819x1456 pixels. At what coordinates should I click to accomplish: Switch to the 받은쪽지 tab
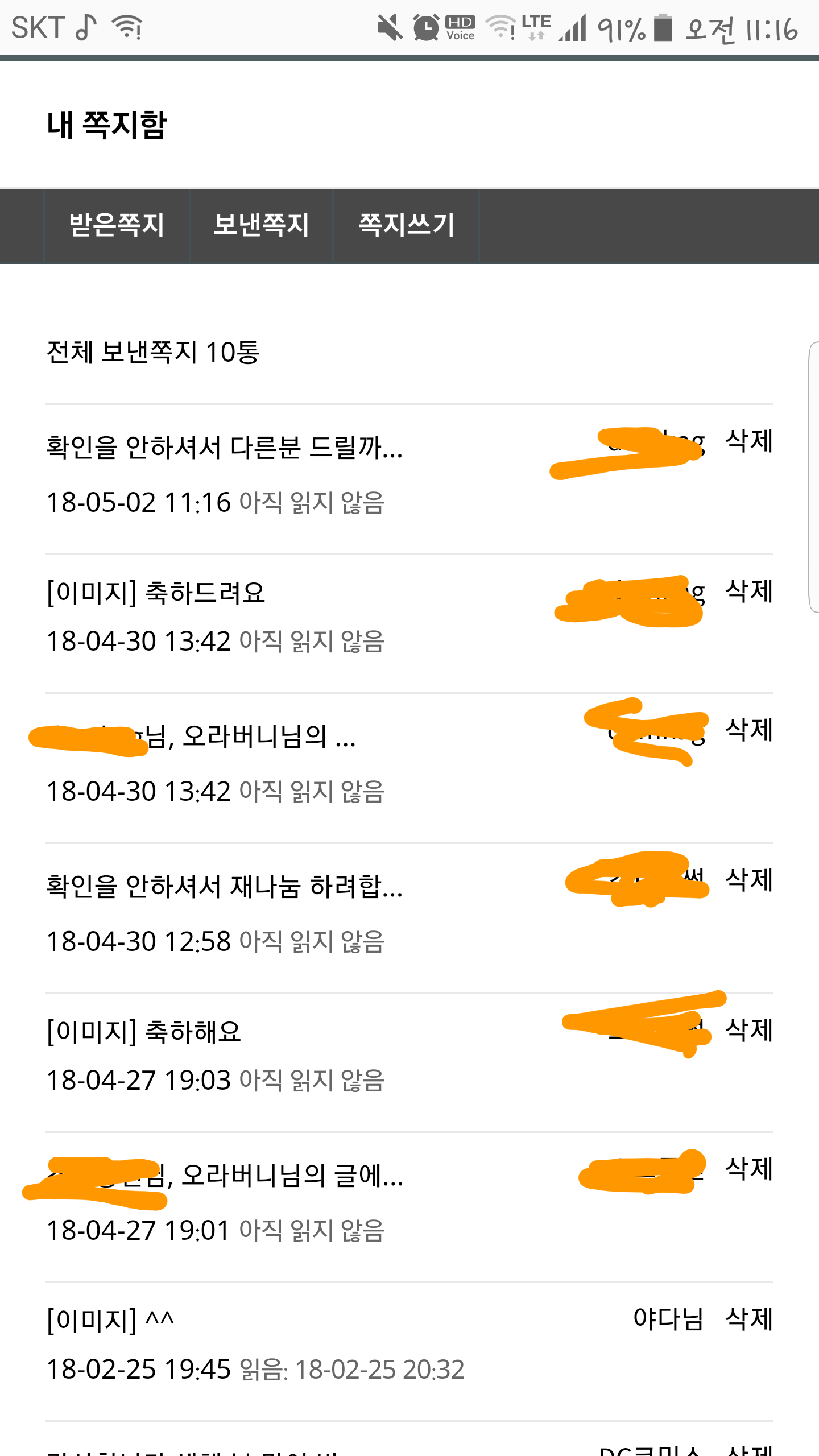[117, 225]
